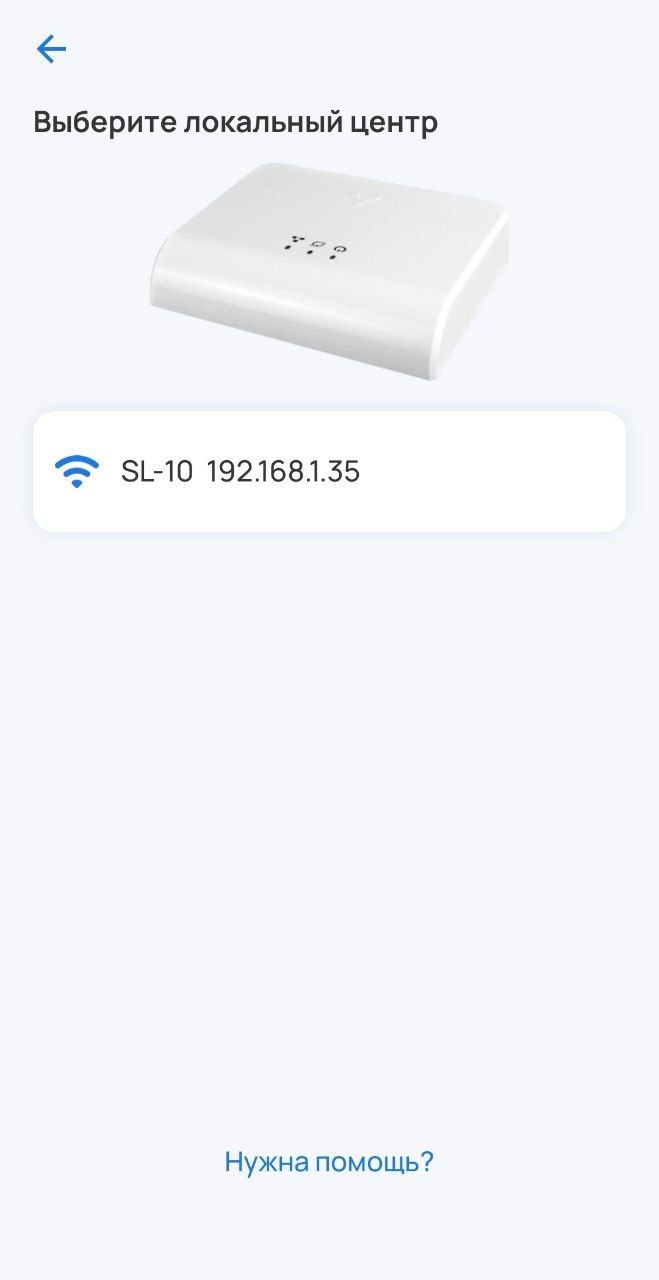659x1280 pixels.
Task: Select the SL-10 192.168.1.35 local center
Action: (329, 471)
